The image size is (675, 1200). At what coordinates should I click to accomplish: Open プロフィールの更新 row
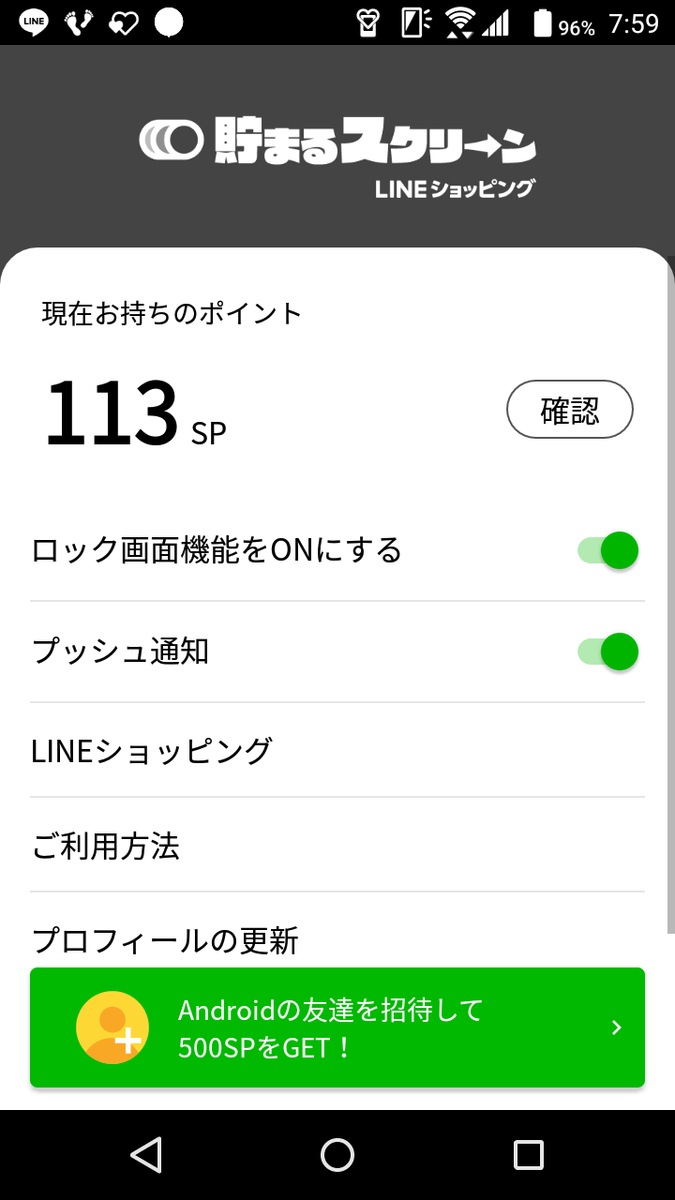point(337,938)
